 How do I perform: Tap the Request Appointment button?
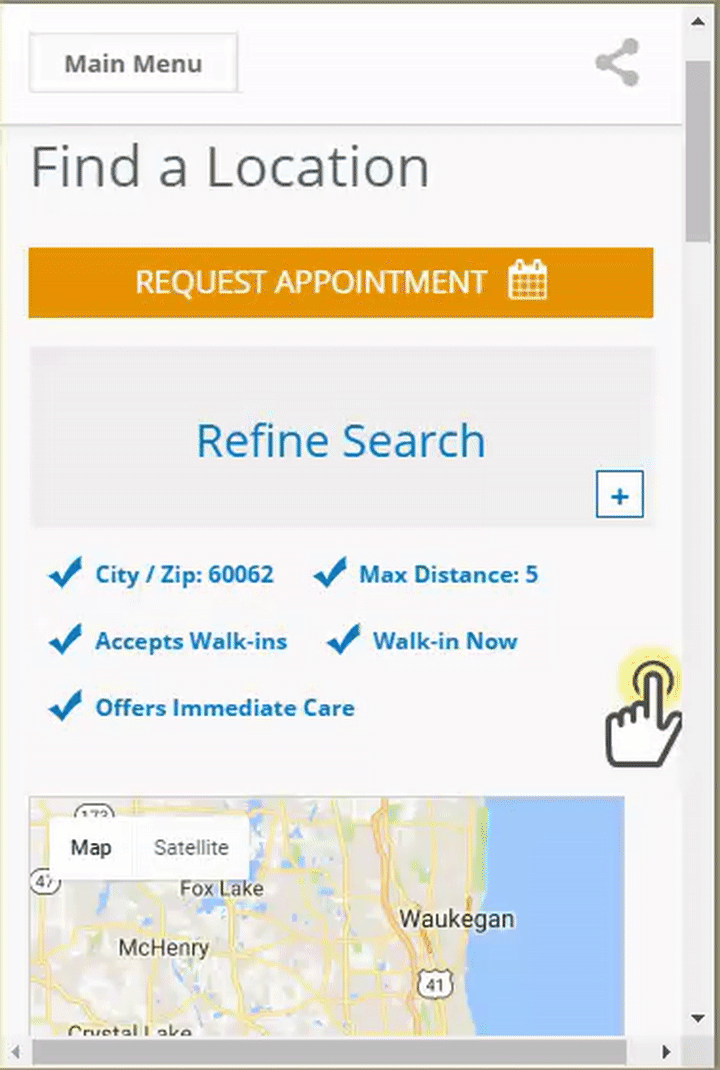coord(341,283)
